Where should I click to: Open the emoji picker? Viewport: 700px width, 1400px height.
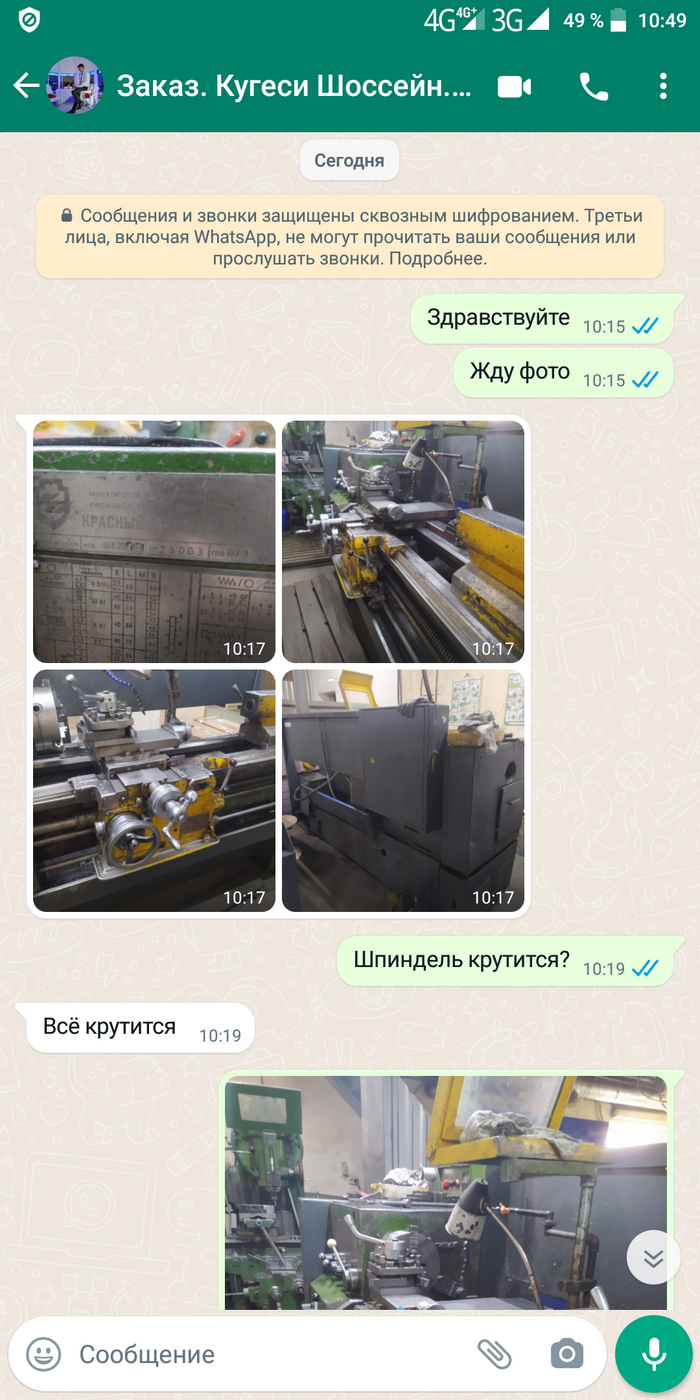(x=42, y=1354)
